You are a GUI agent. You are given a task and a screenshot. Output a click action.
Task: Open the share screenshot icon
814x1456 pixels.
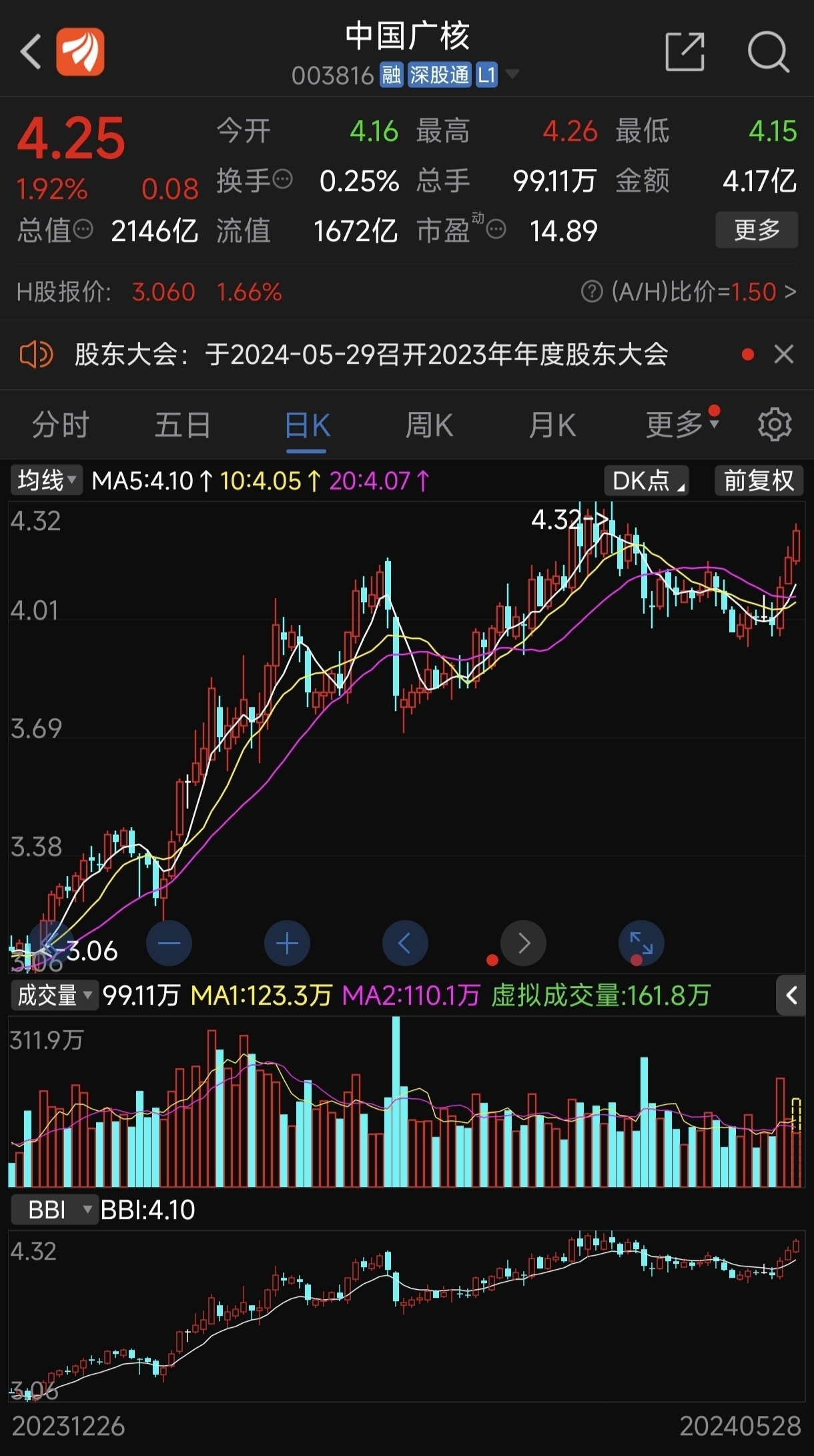point(685,51)
